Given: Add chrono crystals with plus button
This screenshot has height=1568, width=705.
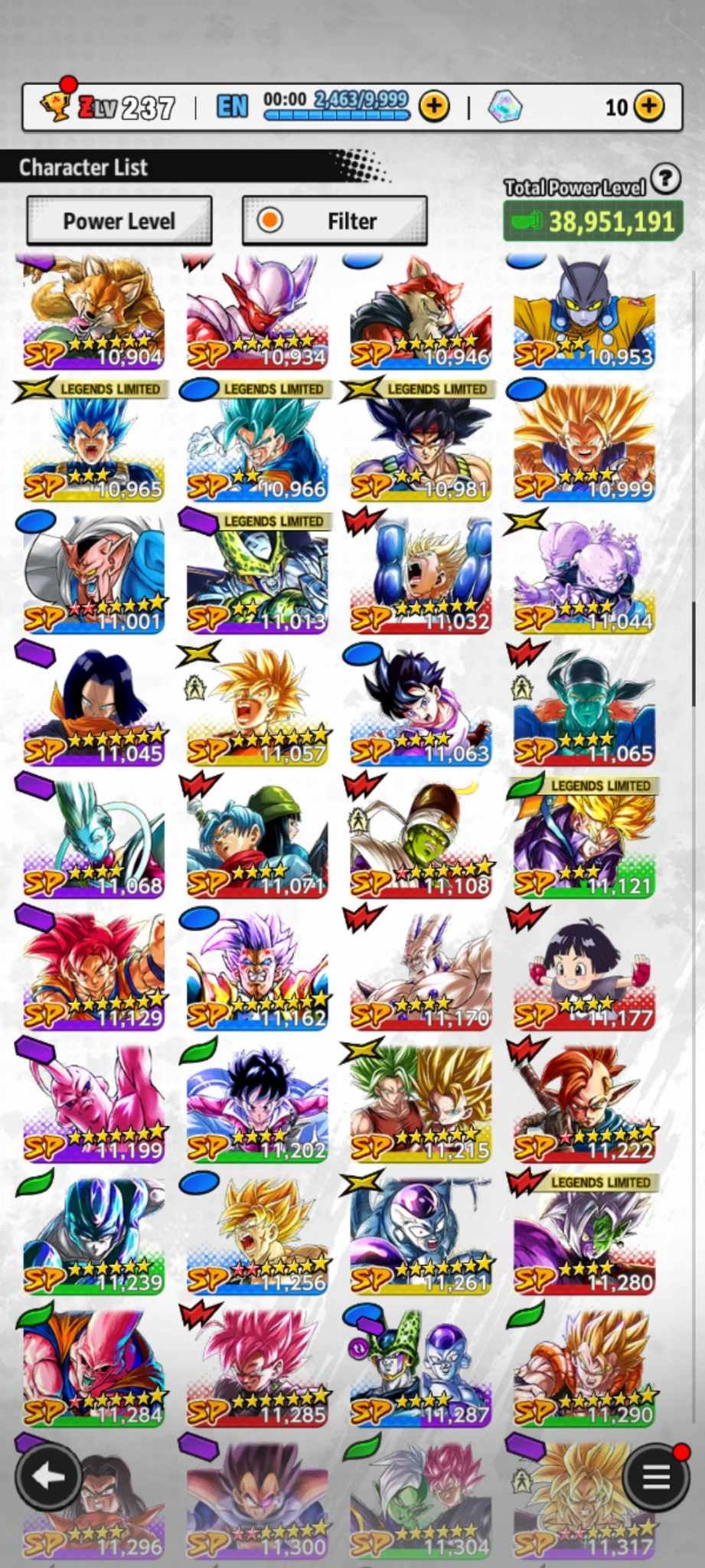Looking at the screenshot, I should (x=649, y=106).
